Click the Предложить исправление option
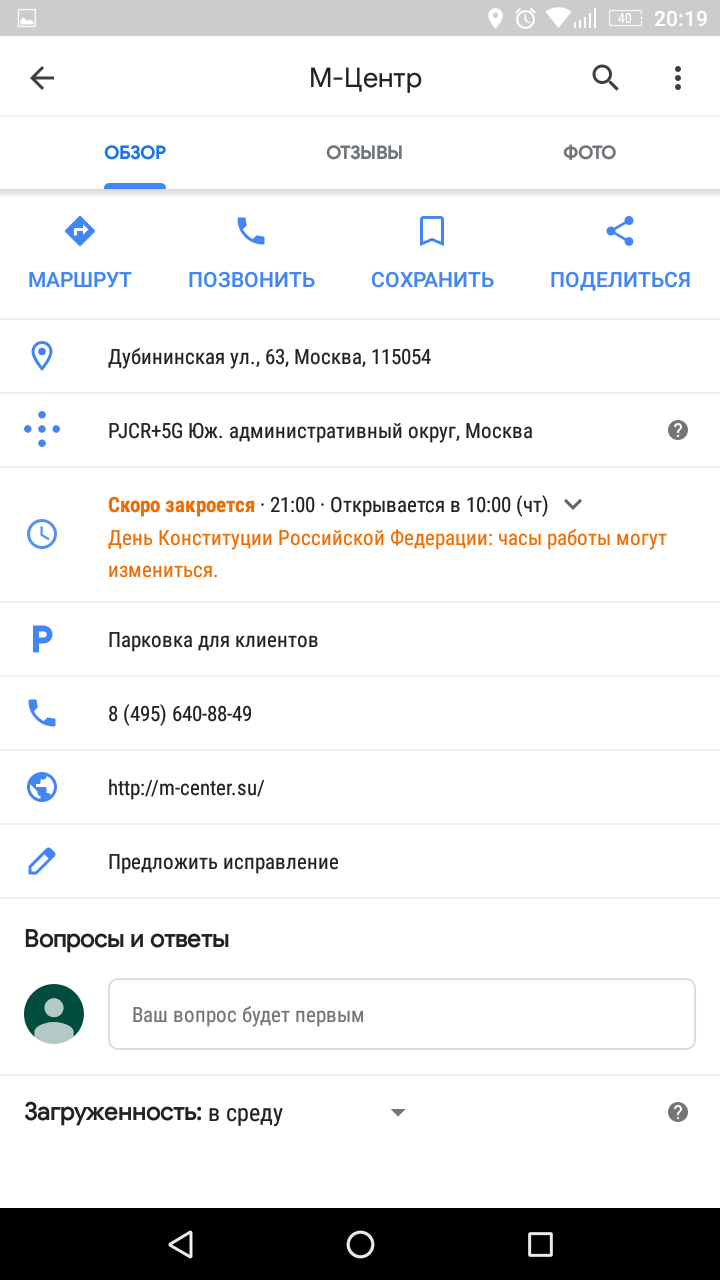The height and width of the screenshot is (1280, 720). coord(223,861)
